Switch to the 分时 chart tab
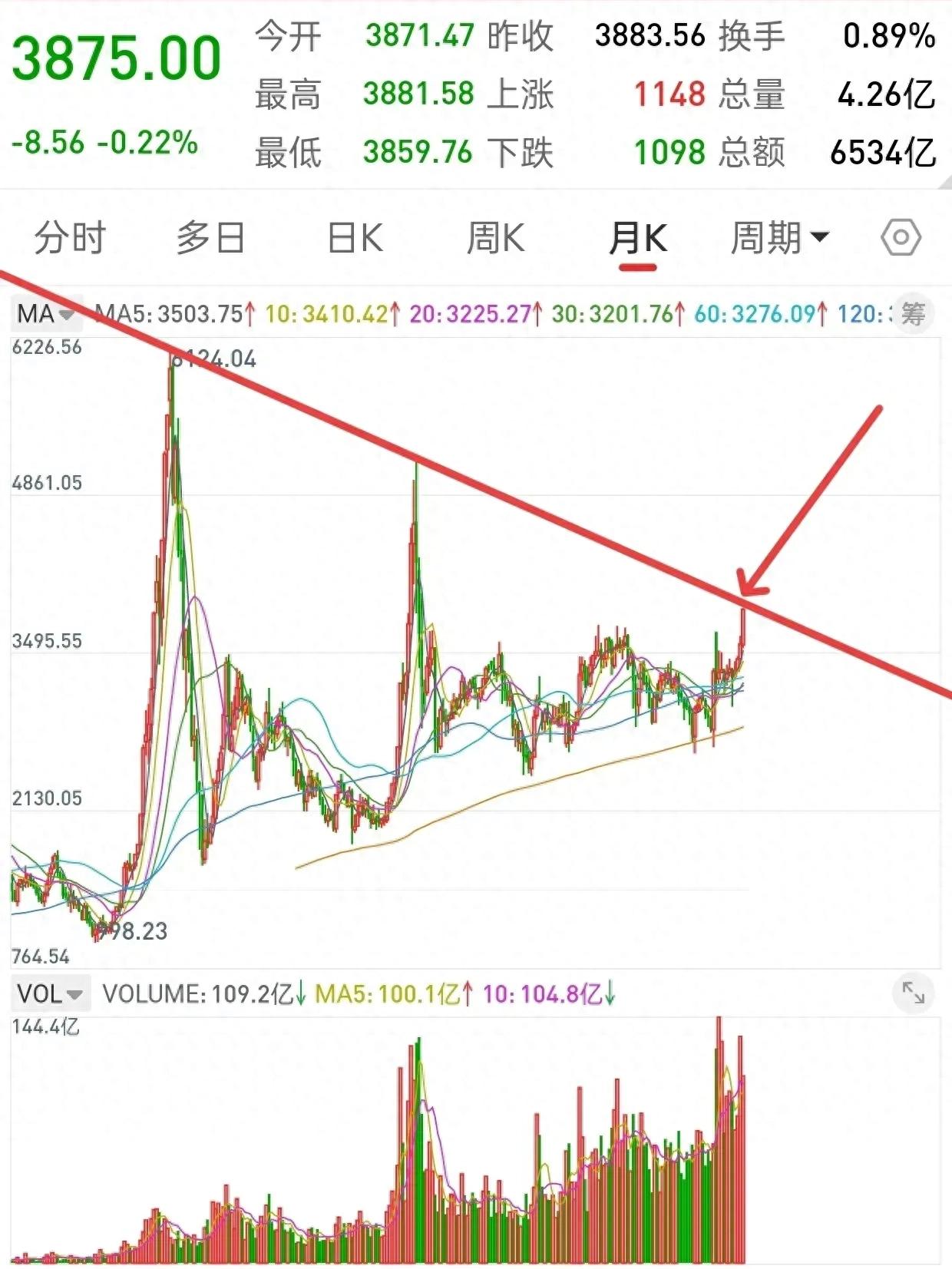 click(x=70, y=237)
